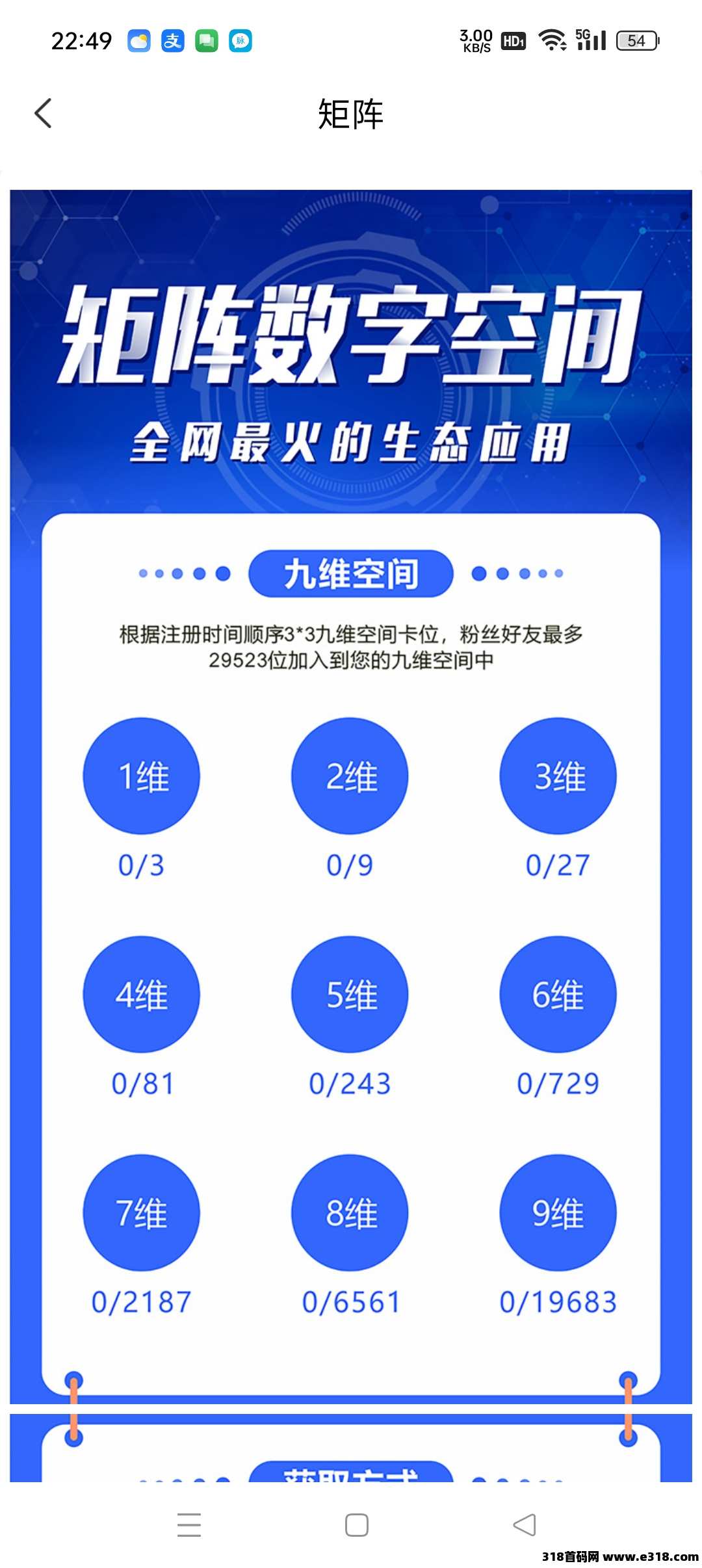Open the recent apps menu button
702x1568 pixels.
(x=189, y=1524)
